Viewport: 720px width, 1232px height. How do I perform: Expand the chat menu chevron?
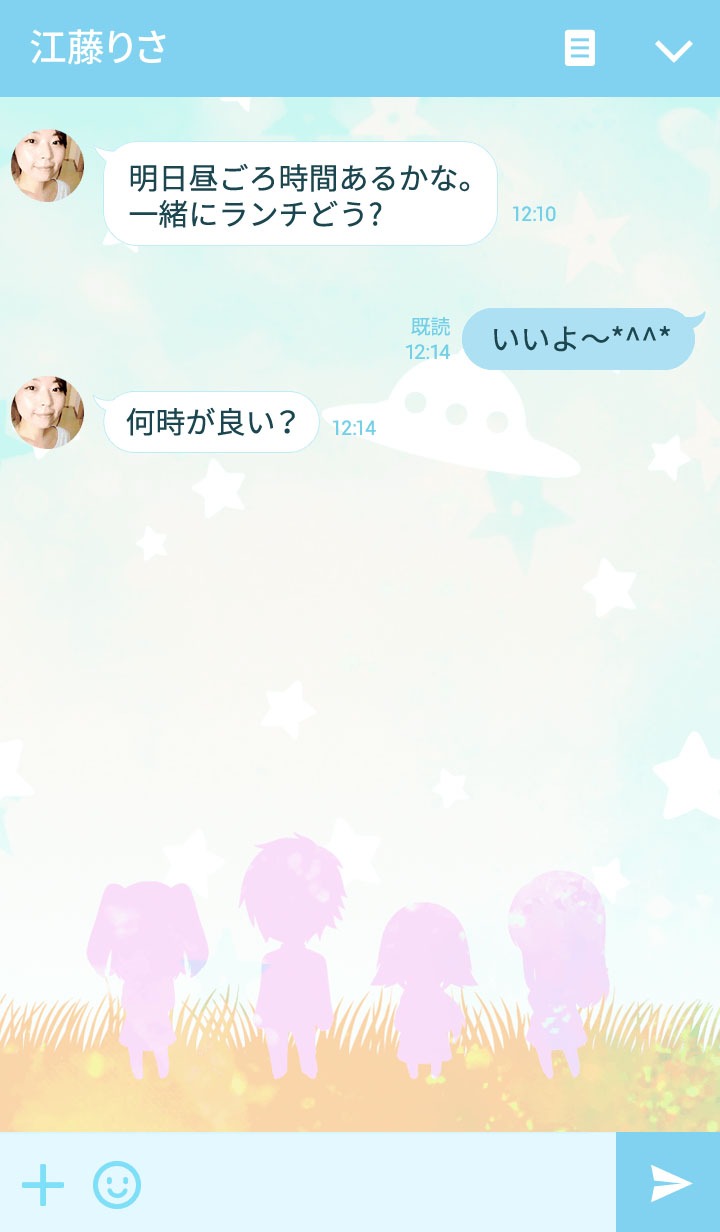(x=673, y=50)
